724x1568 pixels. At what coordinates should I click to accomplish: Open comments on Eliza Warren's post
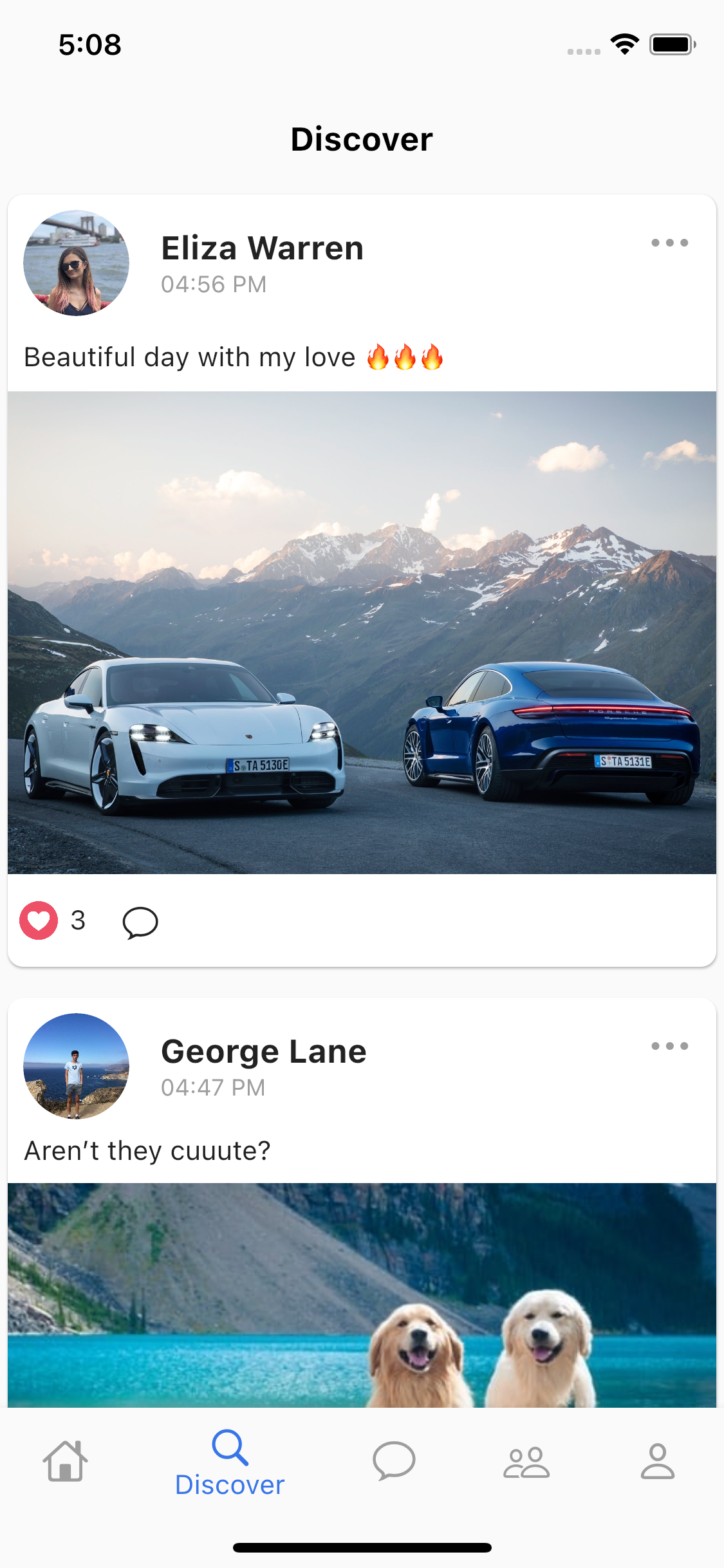point(140,922)
